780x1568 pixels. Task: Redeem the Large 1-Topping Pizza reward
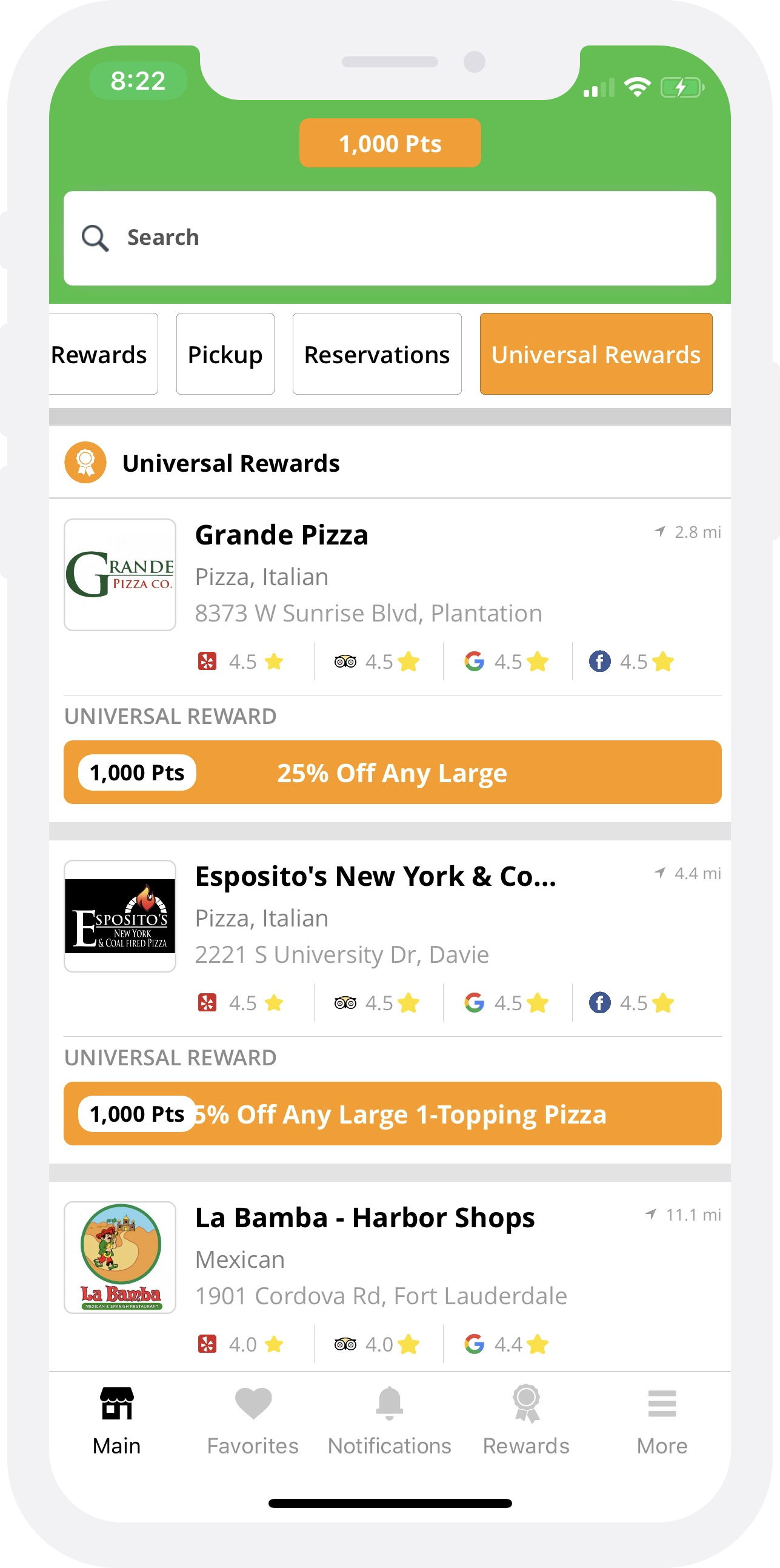click(x=393, y=1113)
